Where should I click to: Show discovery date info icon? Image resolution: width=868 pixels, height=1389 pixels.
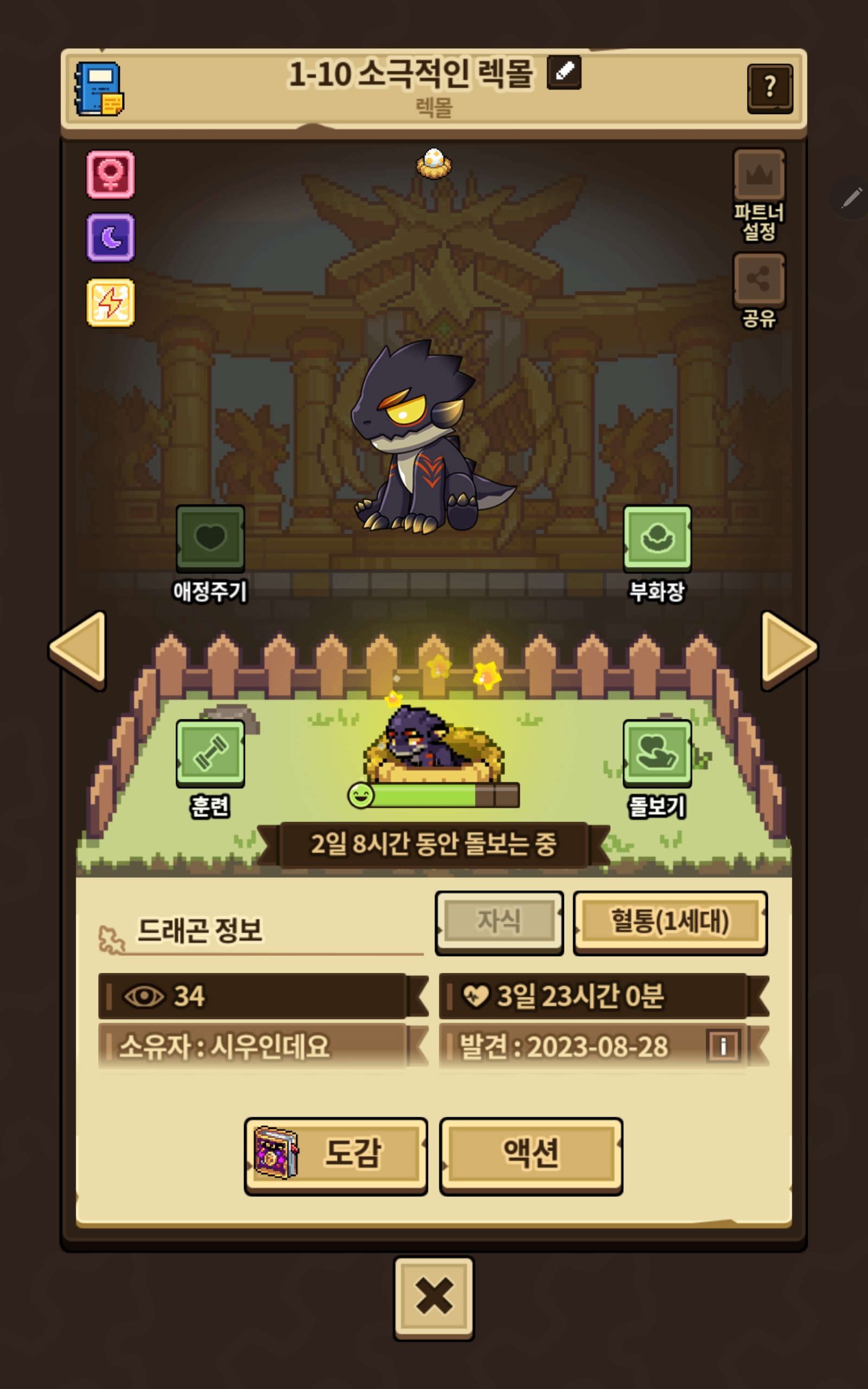(723, 1046)
